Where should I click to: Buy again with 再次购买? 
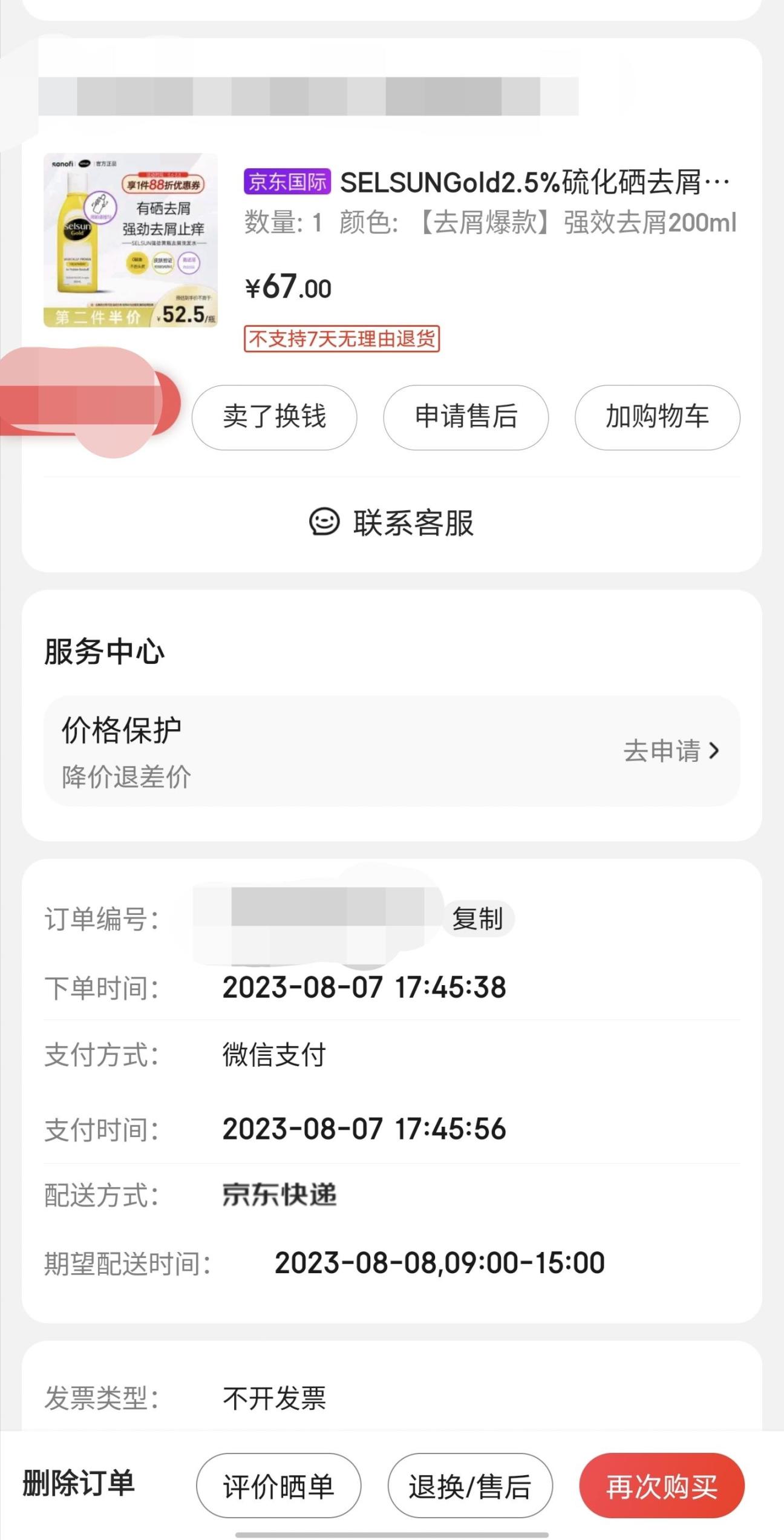(662, 1486)
